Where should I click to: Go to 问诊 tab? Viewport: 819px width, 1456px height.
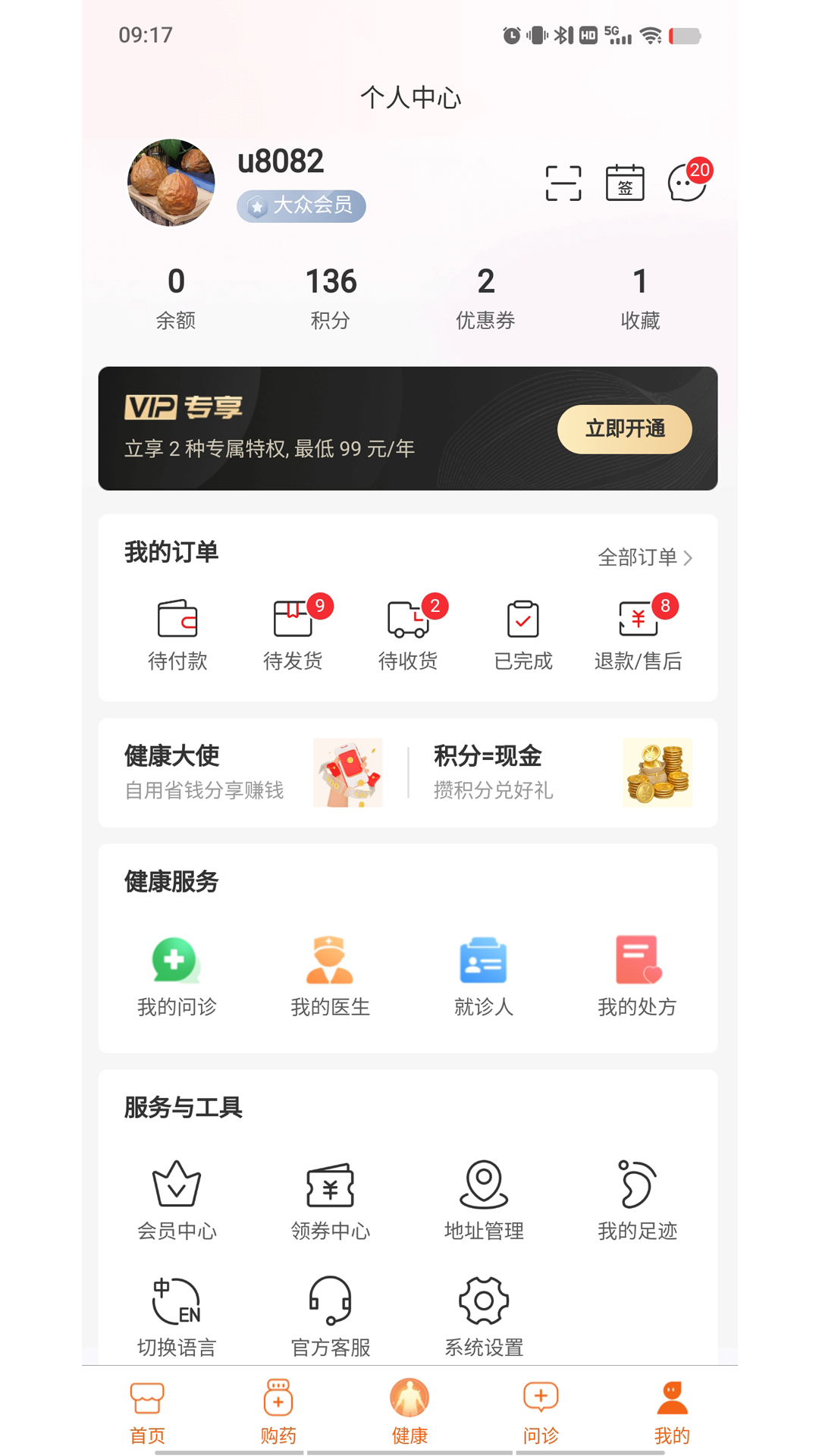[541, 1412]
